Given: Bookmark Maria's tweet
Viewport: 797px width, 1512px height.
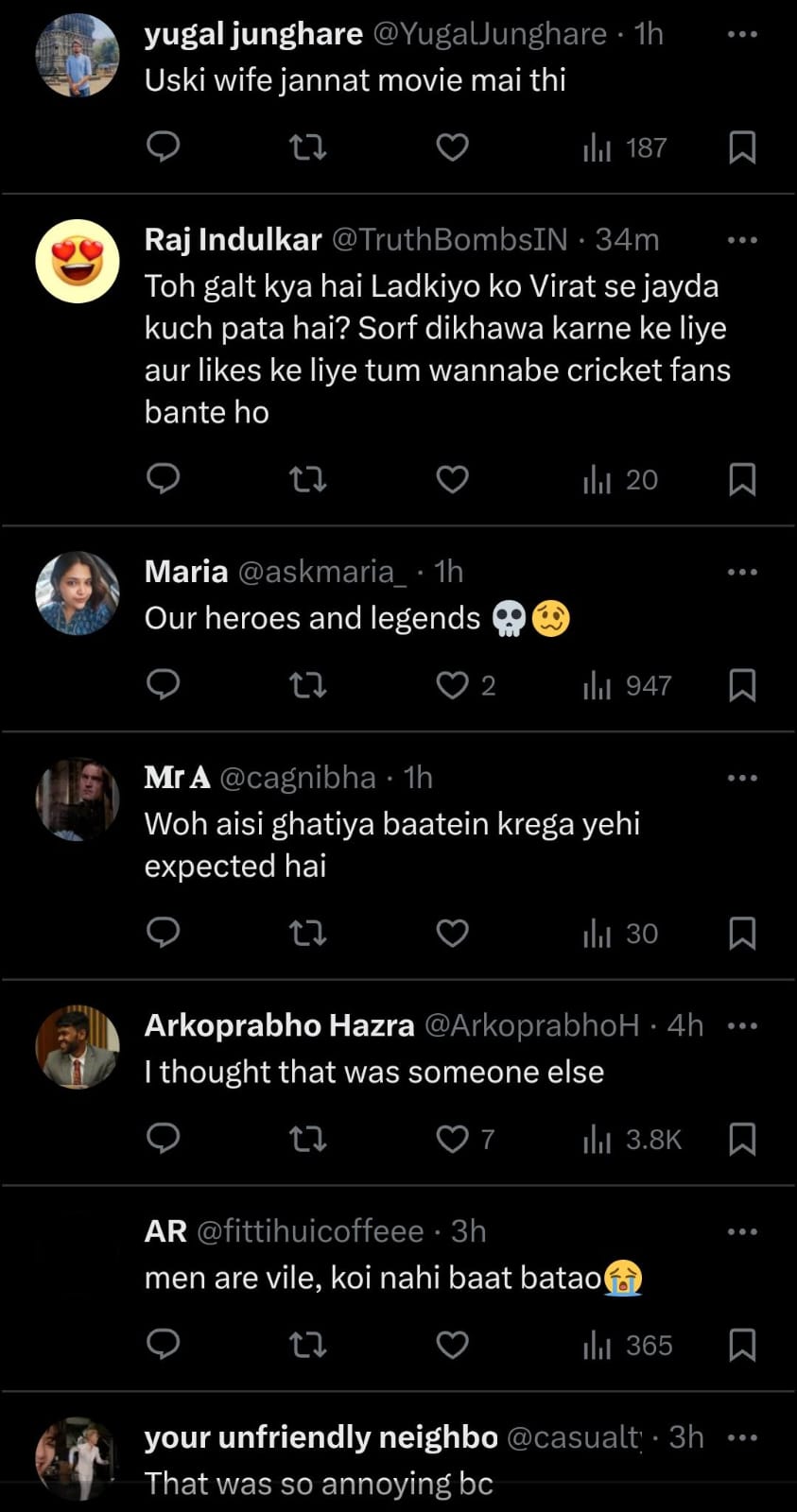Looking at the screenshot, I should click(x=742, y=685).
